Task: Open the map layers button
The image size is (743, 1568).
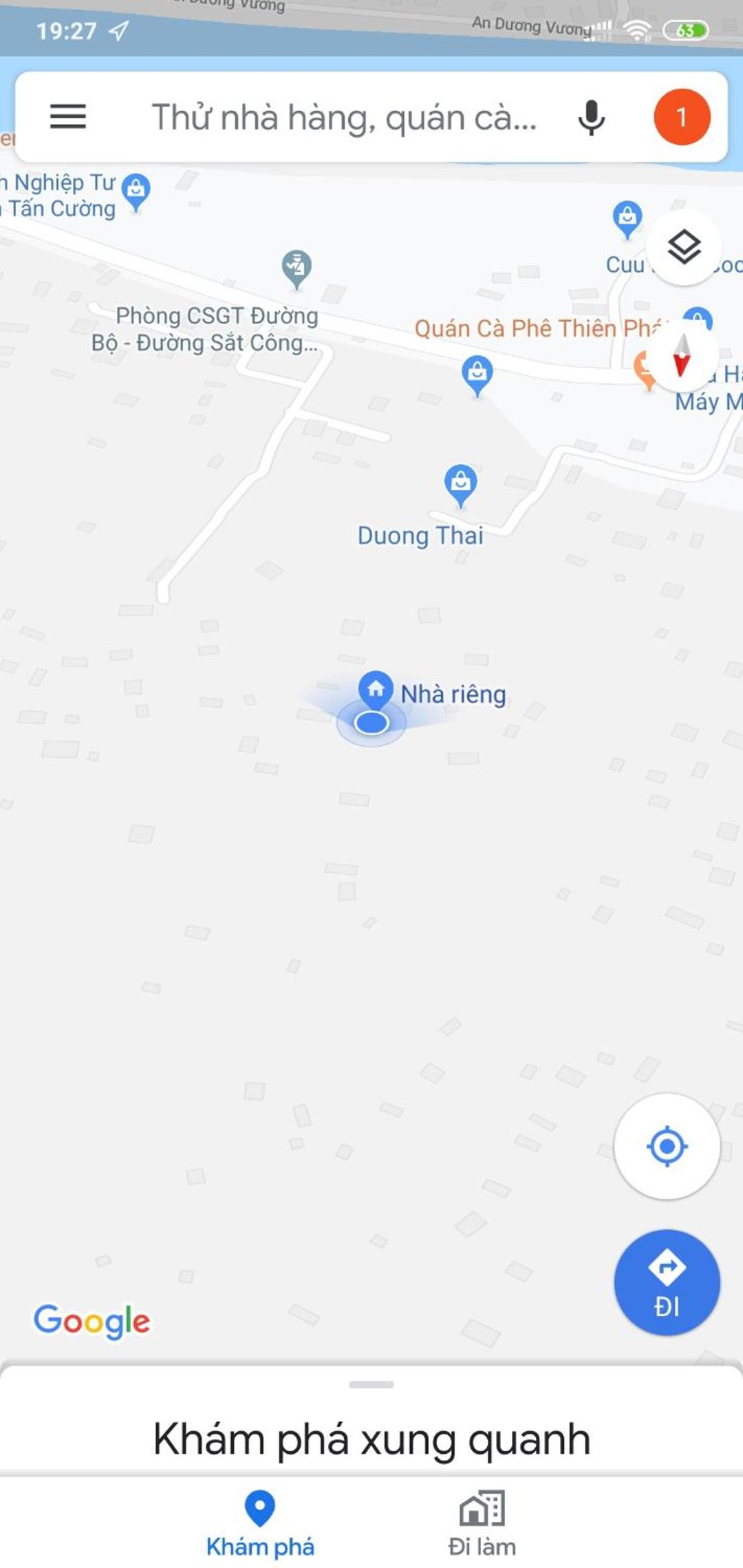Action: point(684,247)
